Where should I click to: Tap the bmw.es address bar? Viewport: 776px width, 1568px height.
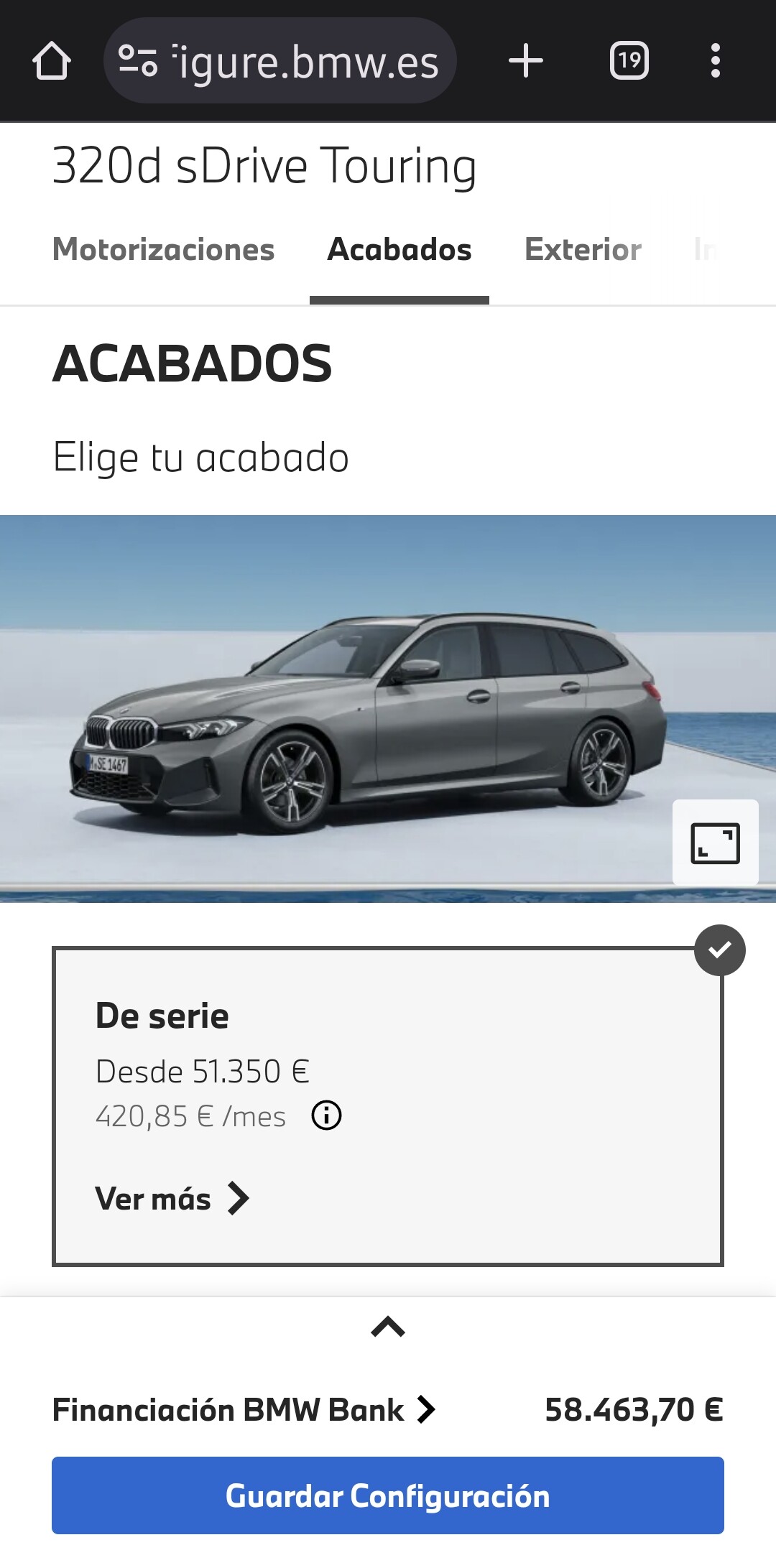(x=280, y=61)
